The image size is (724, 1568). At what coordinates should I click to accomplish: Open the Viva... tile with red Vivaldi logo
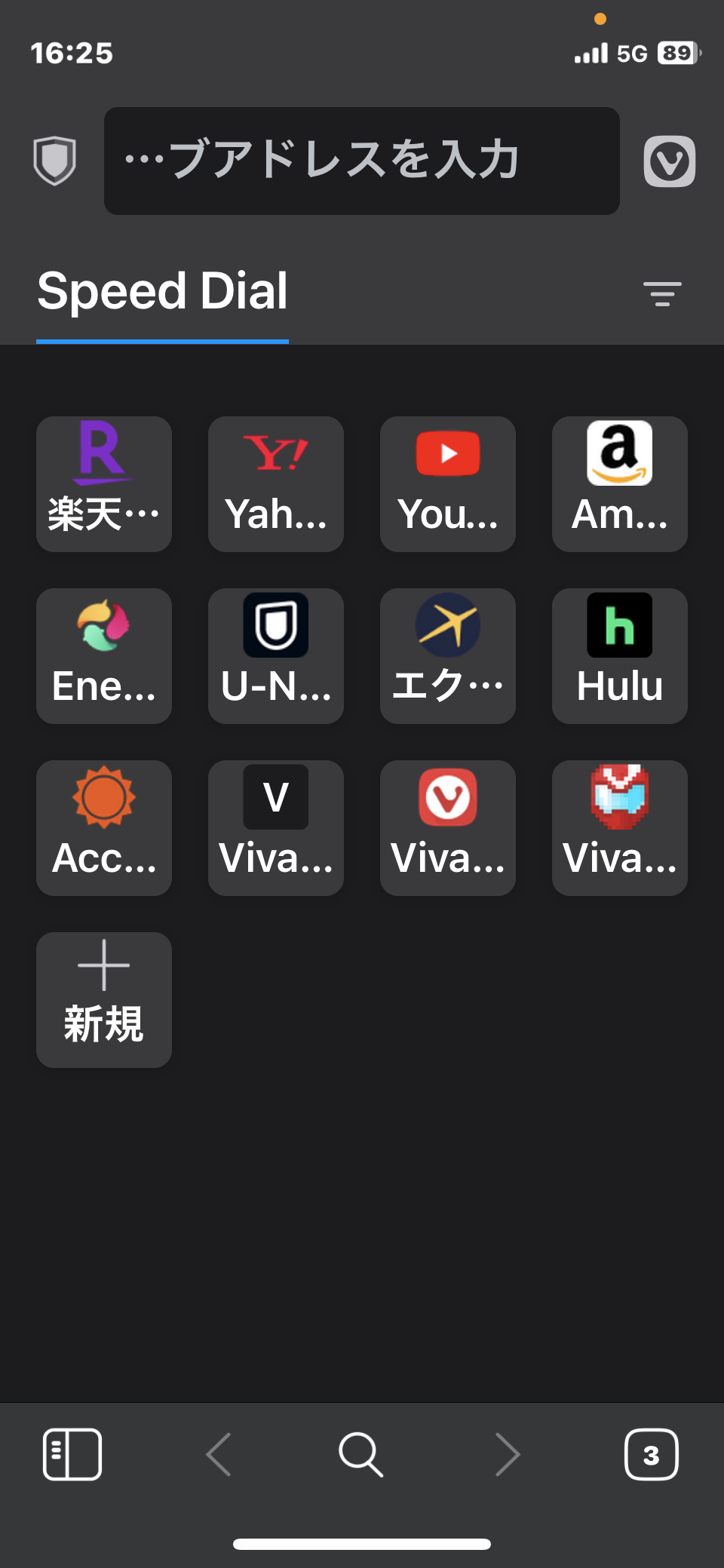448,828
